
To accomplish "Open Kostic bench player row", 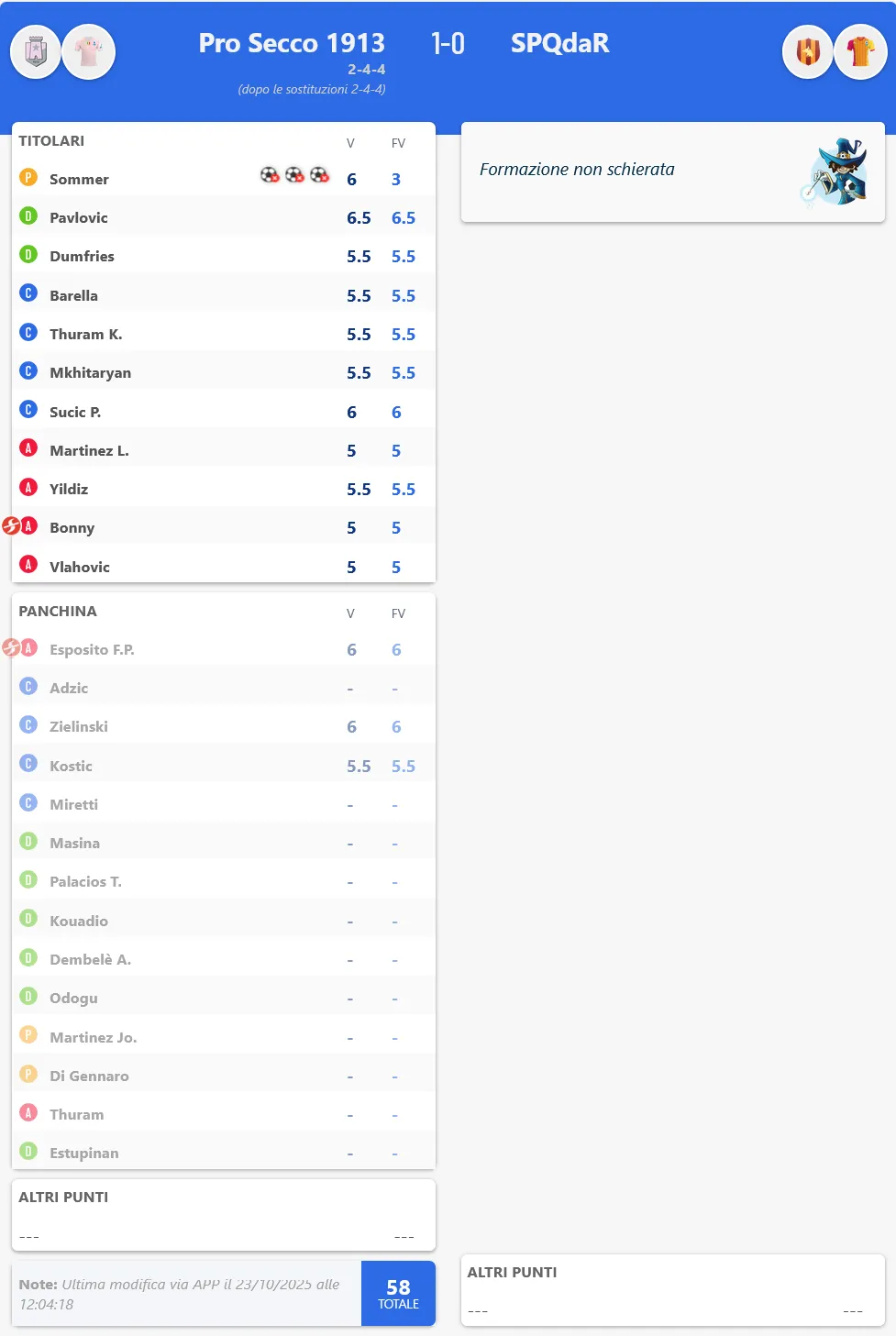I will [71, 766].
